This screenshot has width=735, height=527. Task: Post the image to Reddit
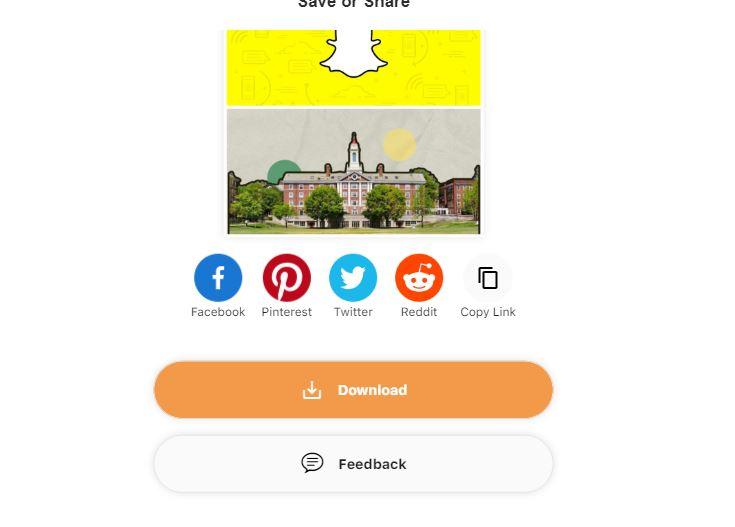(419, 278)
